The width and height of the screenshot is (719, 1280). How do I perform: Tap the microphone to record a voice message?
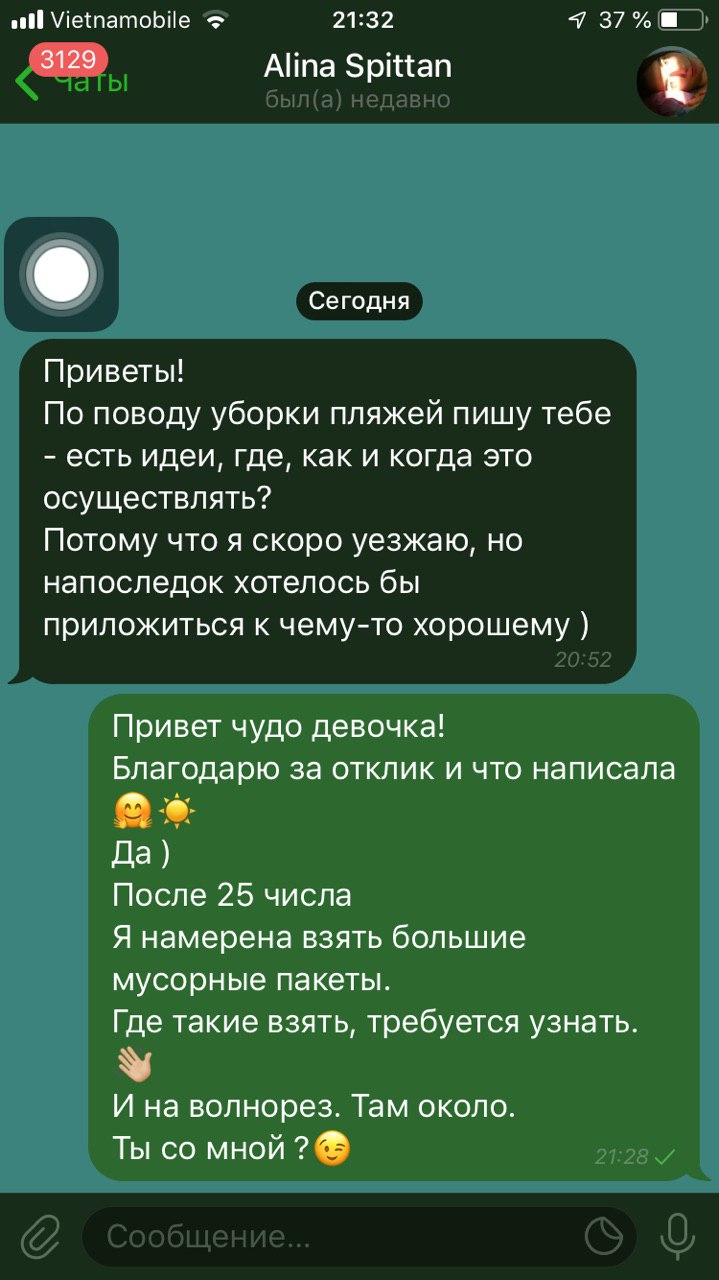tap(677, 1237)
